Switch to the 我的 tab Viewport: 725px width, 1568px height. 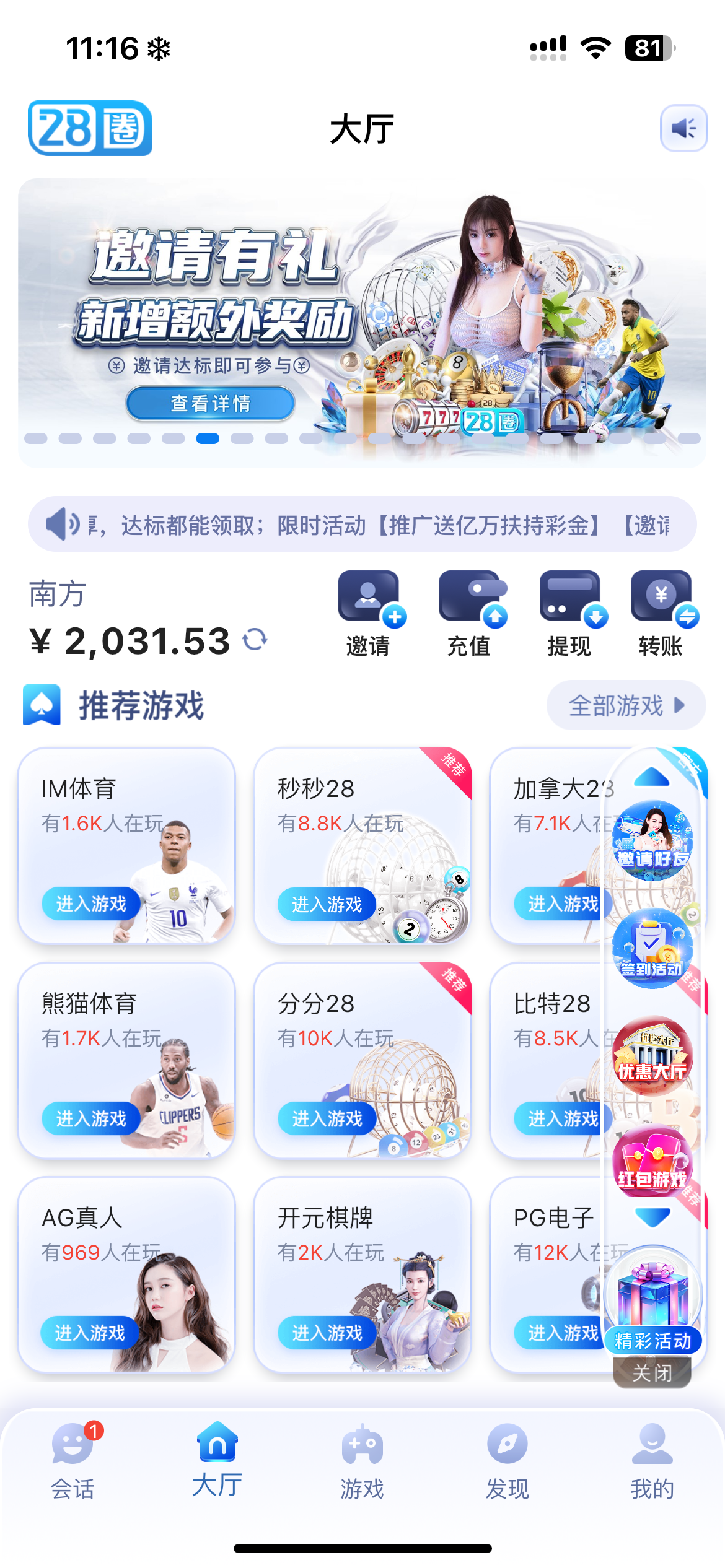click(652, 1460)
